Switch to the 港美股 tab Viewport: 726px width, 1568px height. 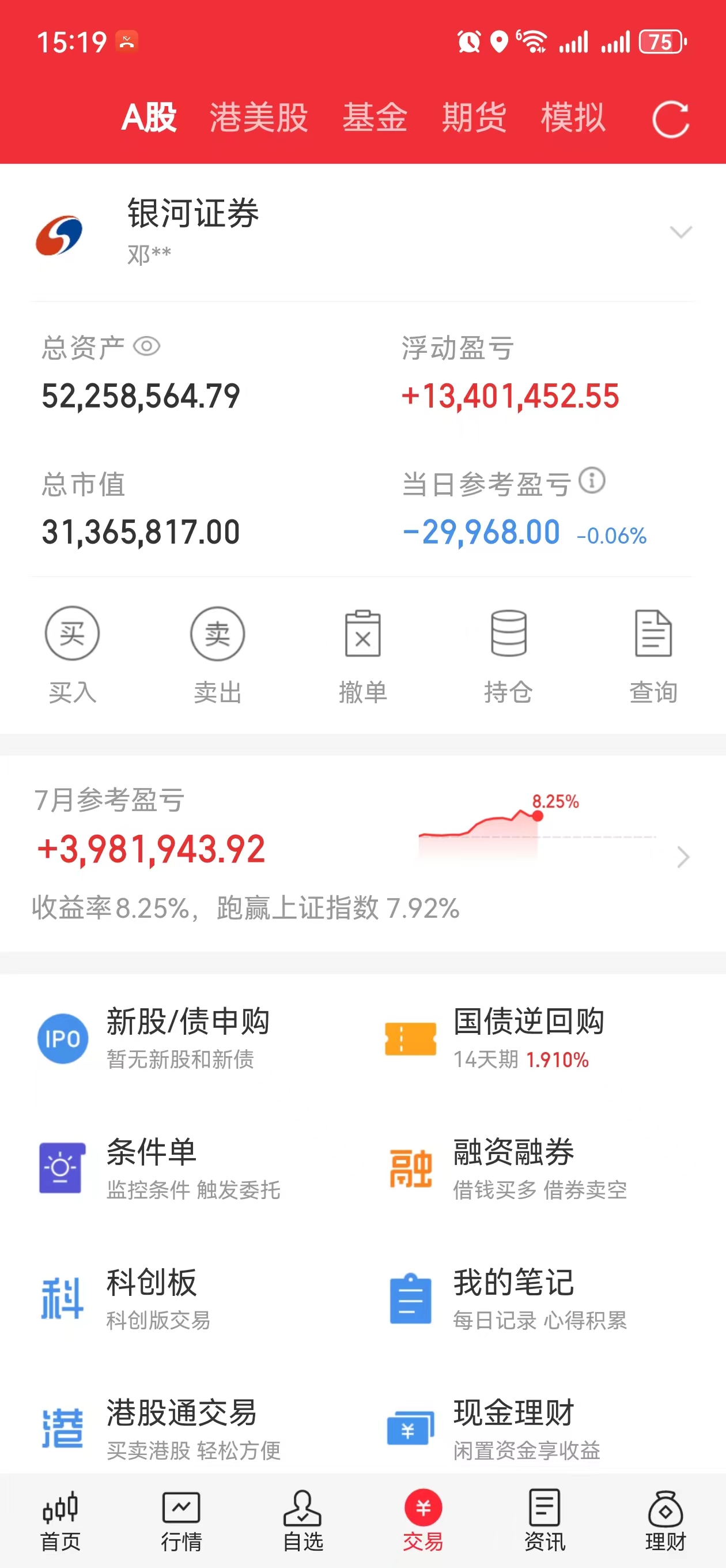pyautogui.click(x=259, y=117)
